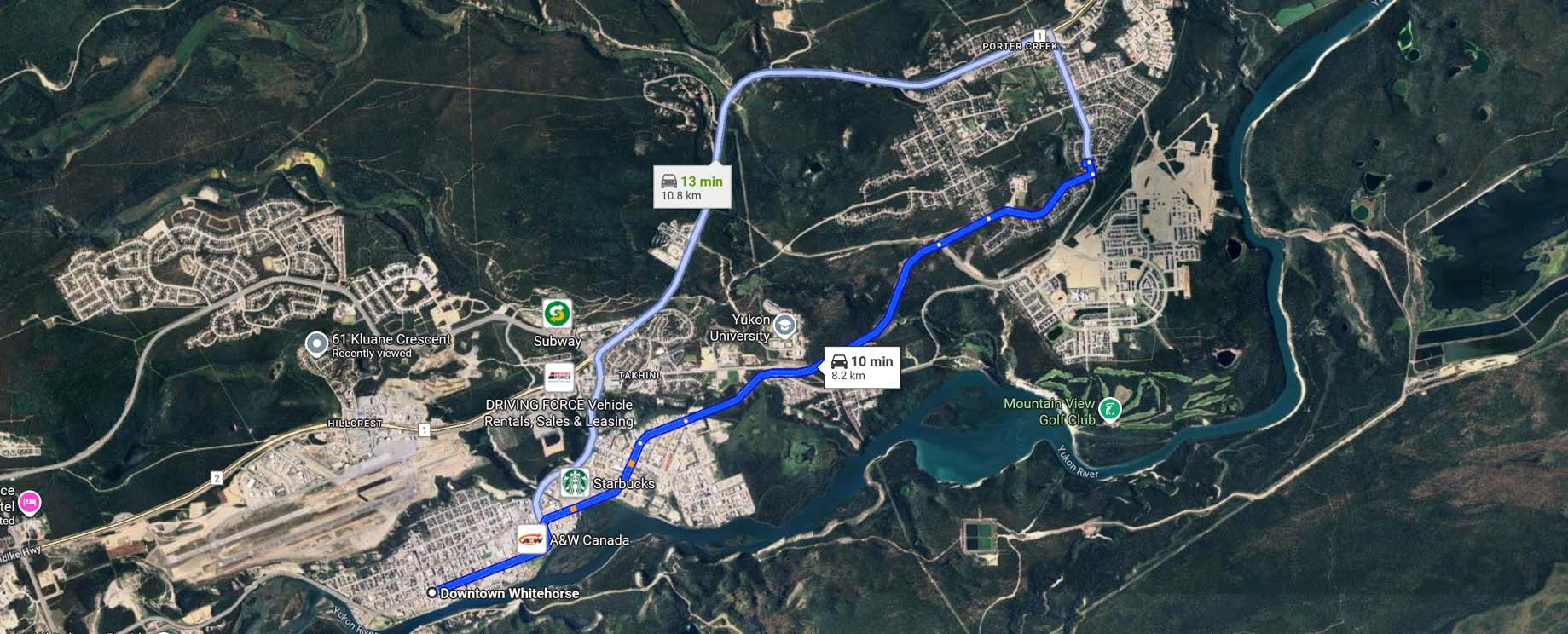View Mountain View Golf Club details

click(x=1109, y=410)
